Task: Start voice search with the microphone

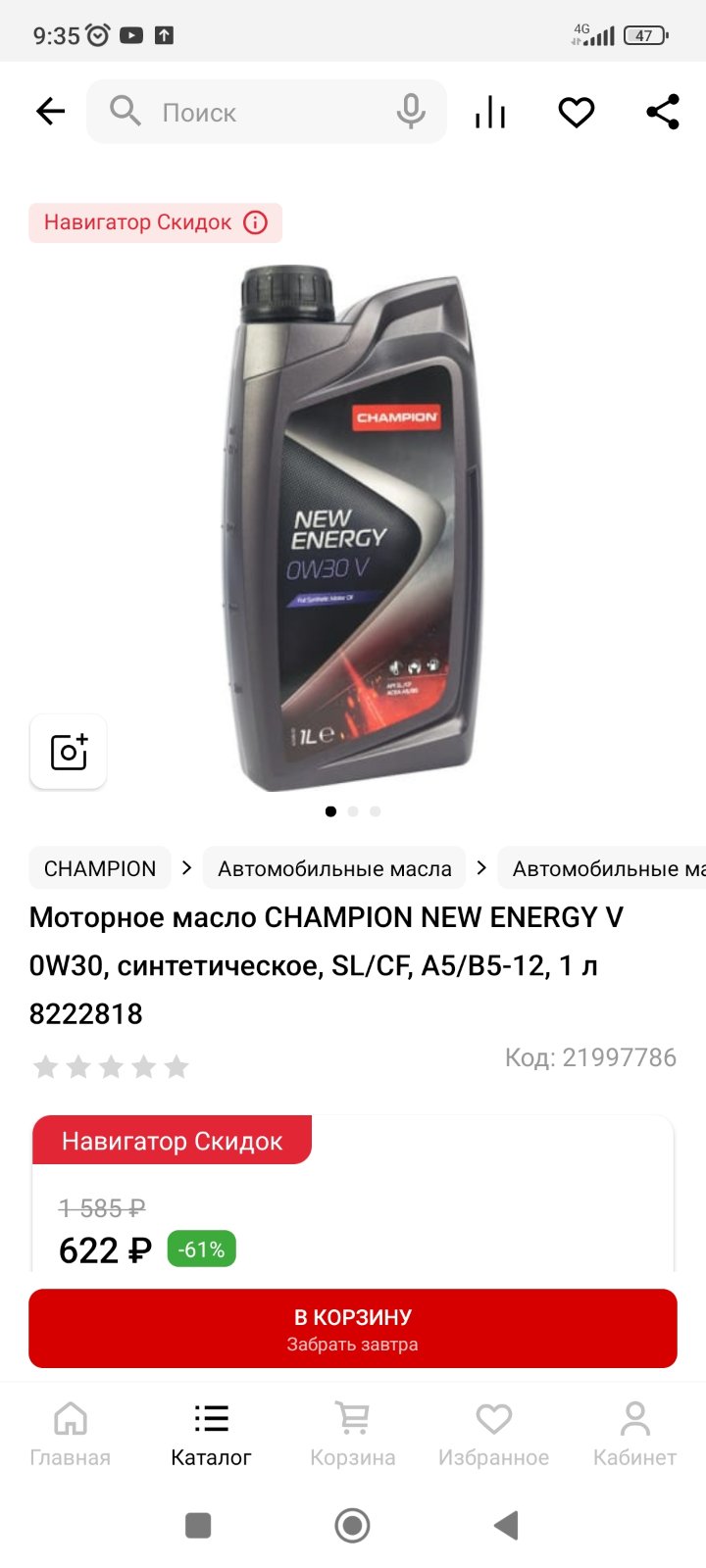Action: pyautogui.click(x=411, y=112)
